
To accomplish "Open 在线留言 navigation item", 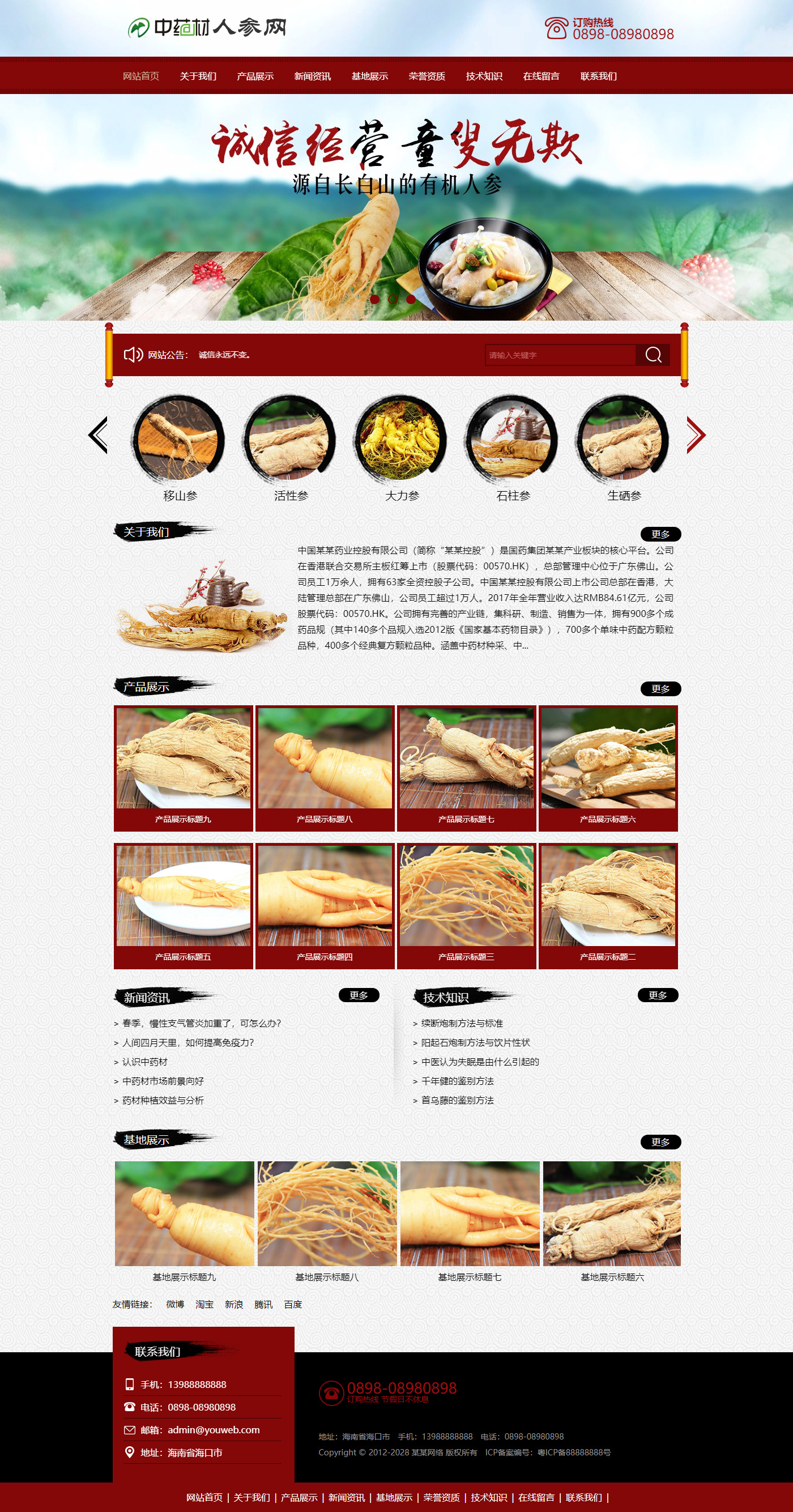I will [x=540, y=76].
